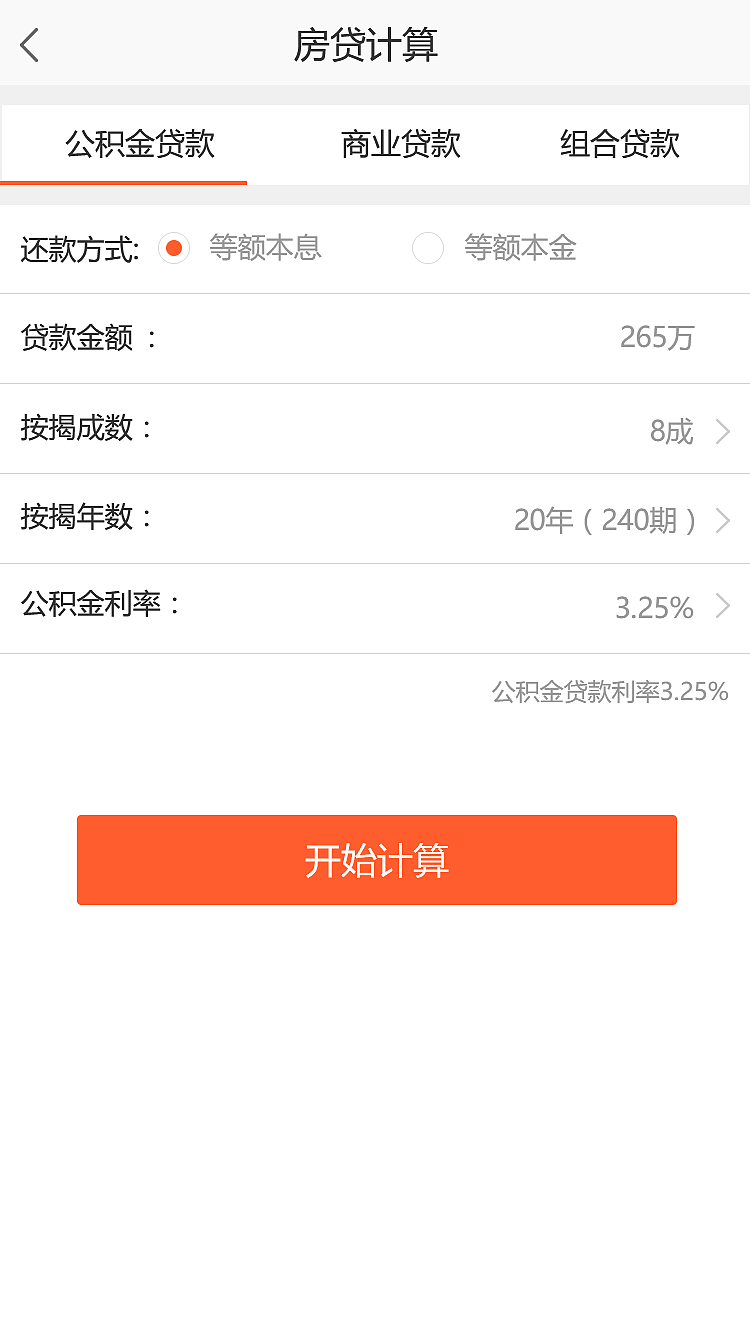Switch to the 商业贷款 tab
Image resolution: width=750 pixels, height=1334 pixels.
point(399,145)
